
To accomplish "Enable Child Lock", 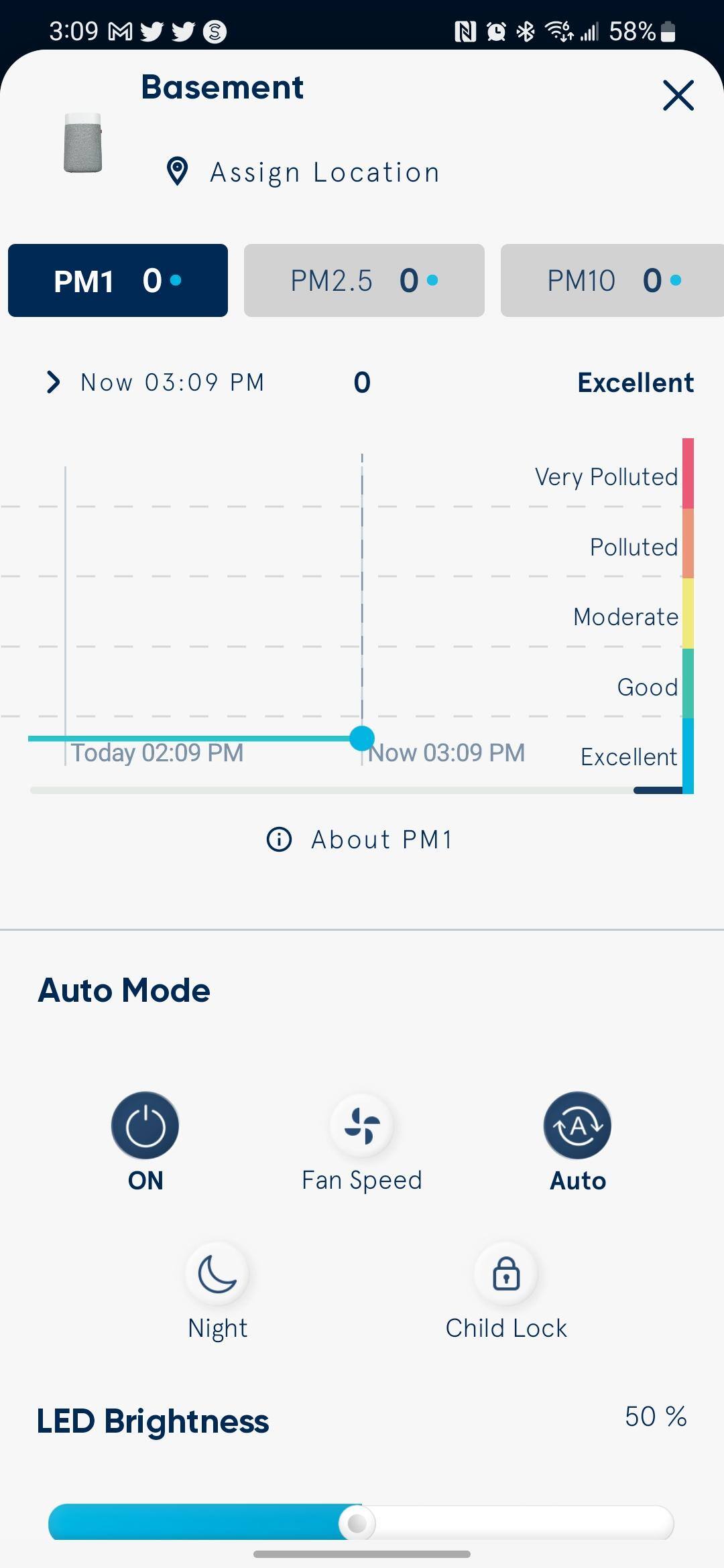I will [x=506, y=1273].
